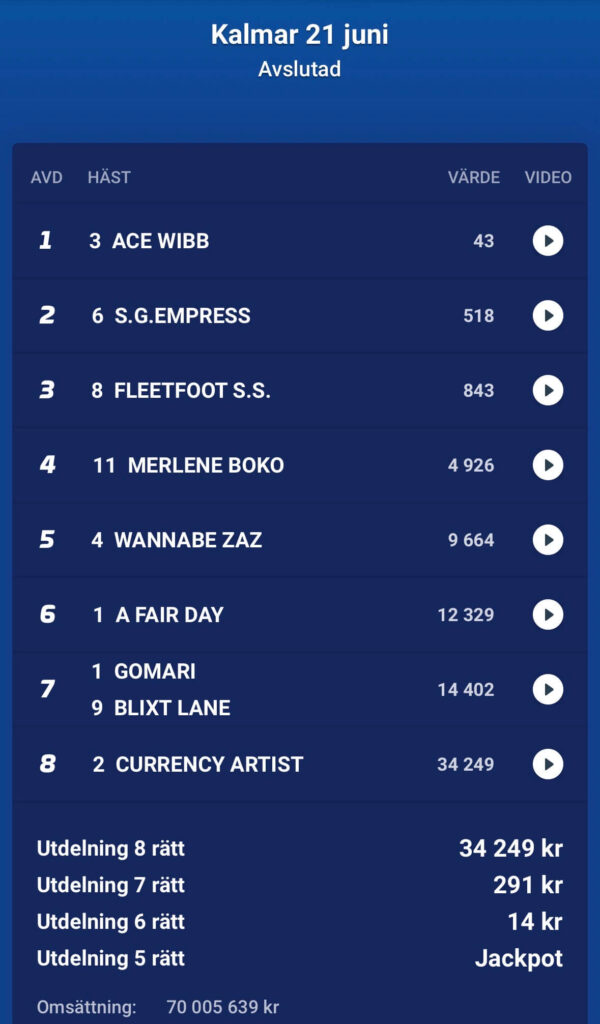This screenshot has height=1024, width=600.
Task: Play race 7 video with Gomari and Blixt Lane
Action: click(x=548, y=690)
